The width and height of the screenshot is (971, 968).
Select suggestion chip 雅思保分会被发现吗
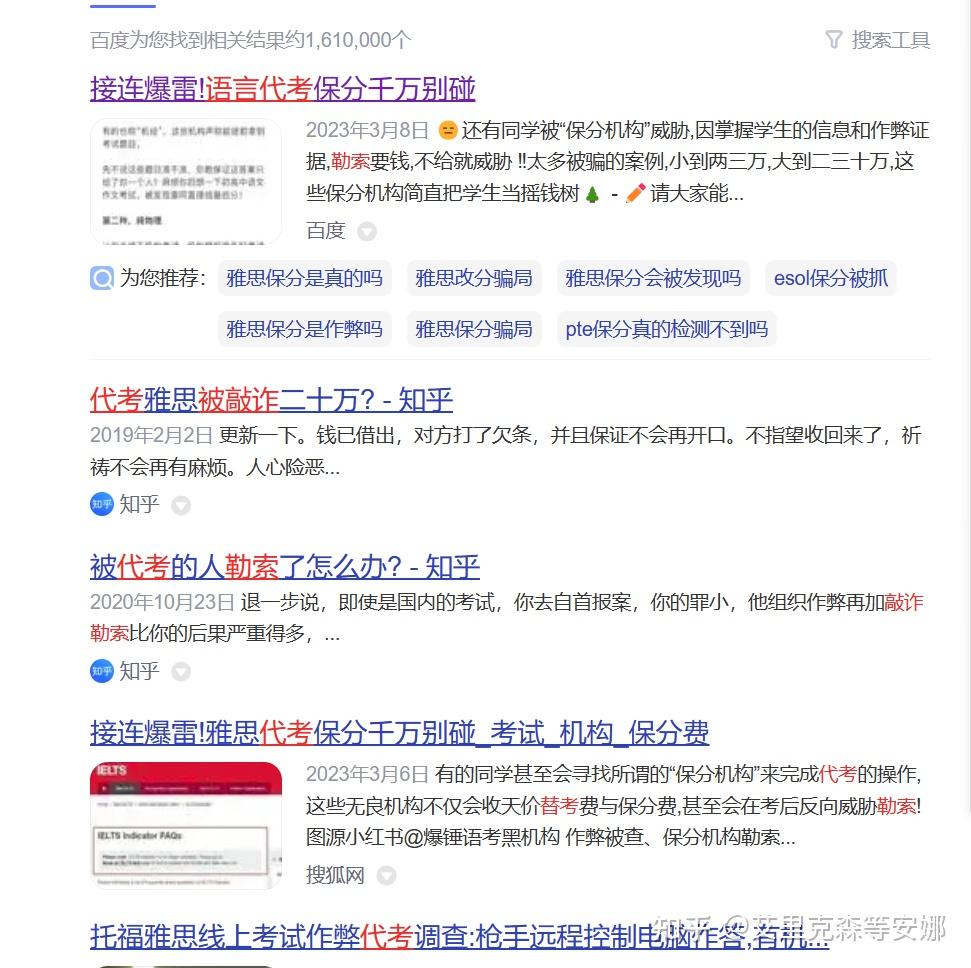click(x=653, y=278)
